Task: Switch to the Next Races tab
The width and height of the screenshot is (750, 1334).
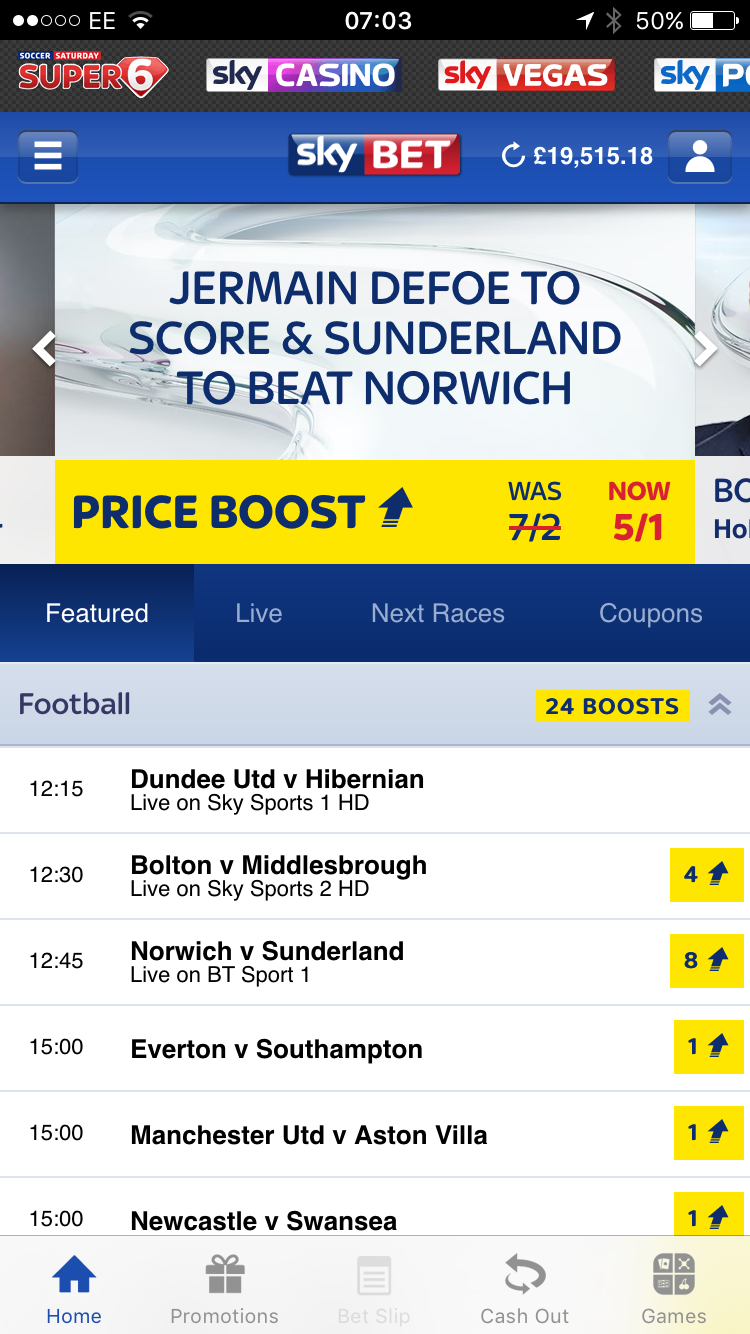Action: point(438,613)
